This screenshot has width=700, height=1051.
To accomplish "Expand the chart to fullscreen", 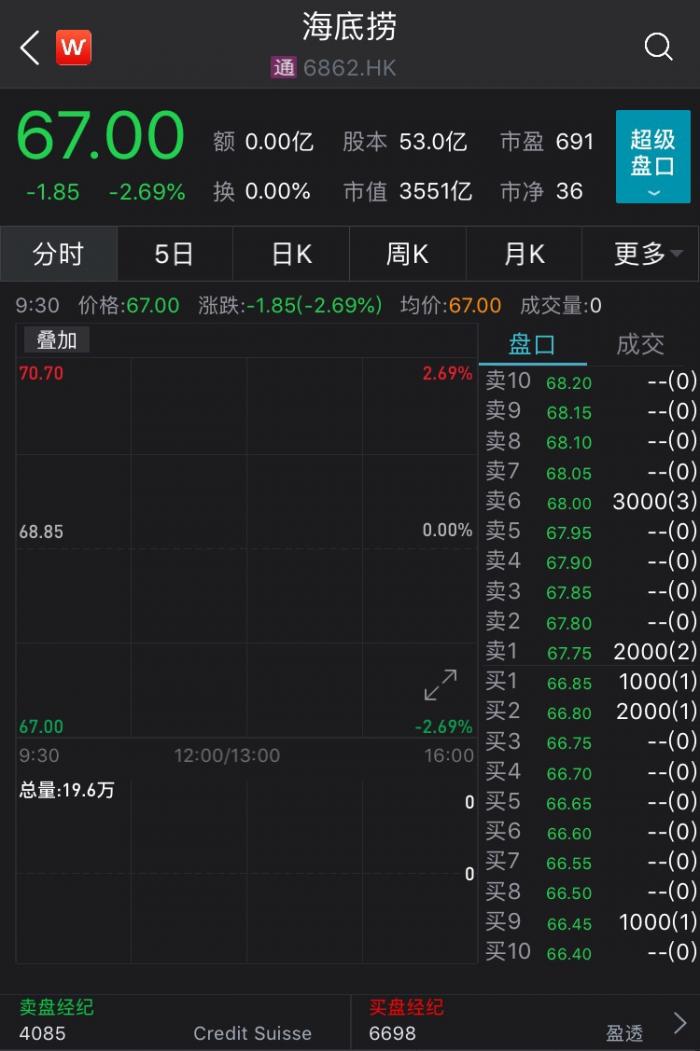I will pyautogui.click(x=440, y=686).
